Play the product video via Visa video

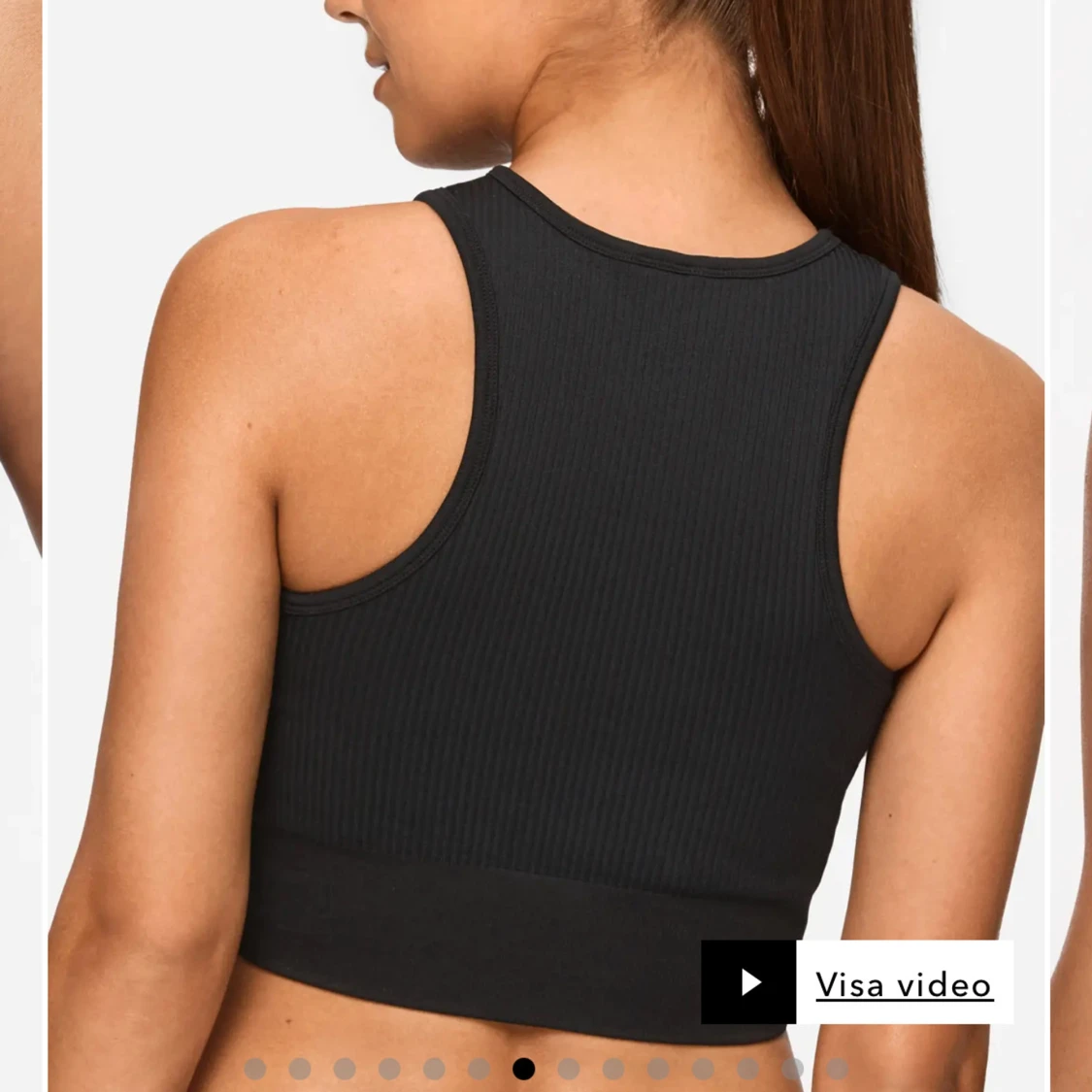[x=856, y=982]
